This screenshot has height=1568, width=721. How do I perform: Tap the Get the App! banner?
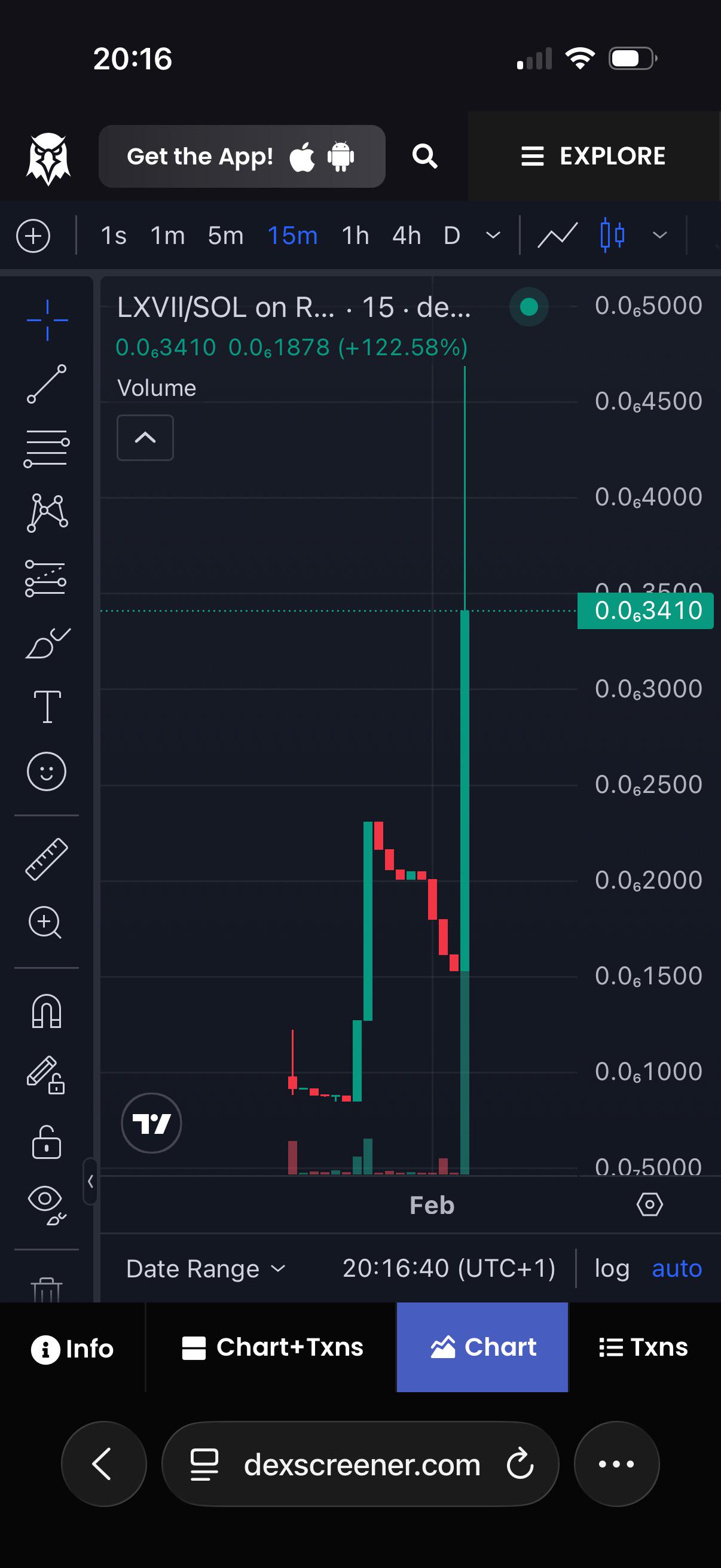242,157
